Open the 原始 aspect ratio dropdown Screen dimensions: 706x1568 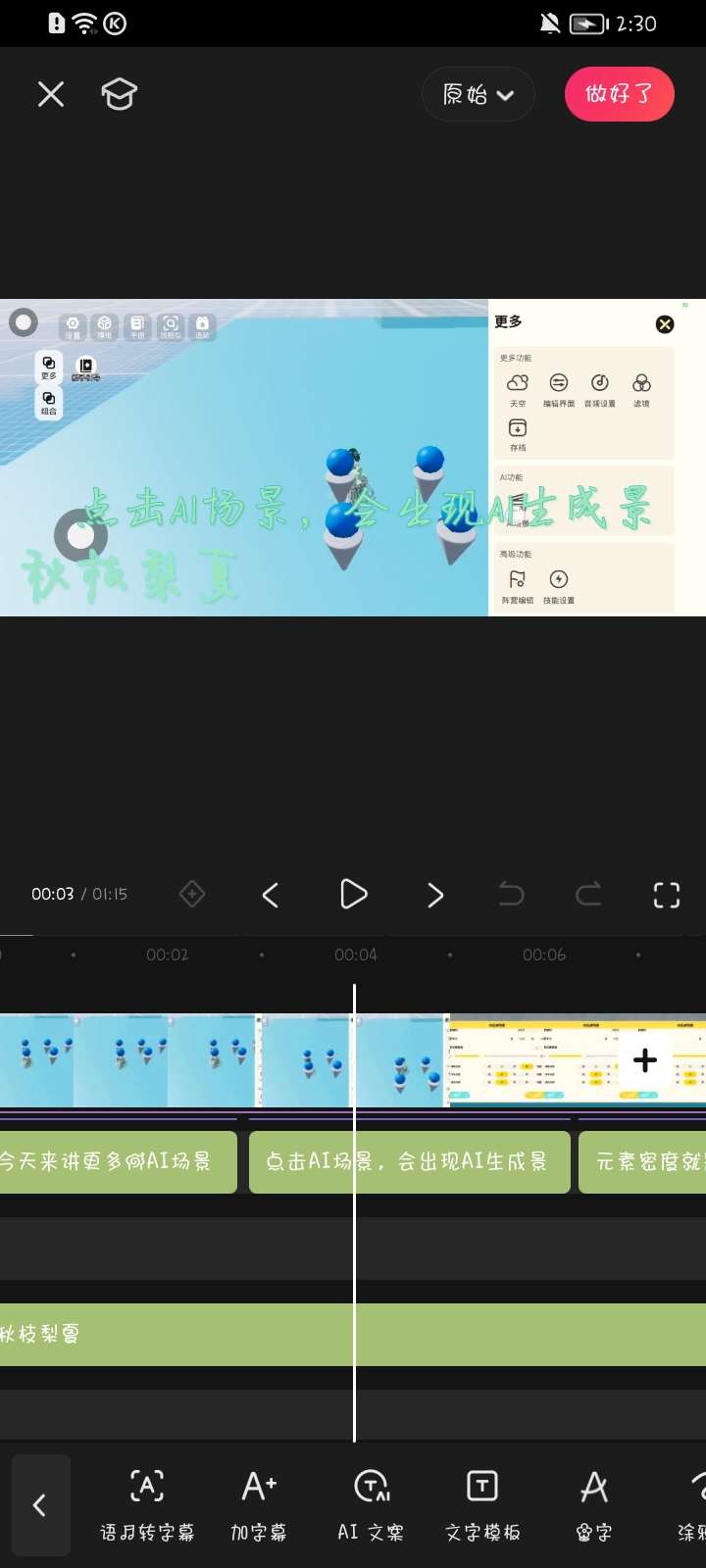point(479,94)
